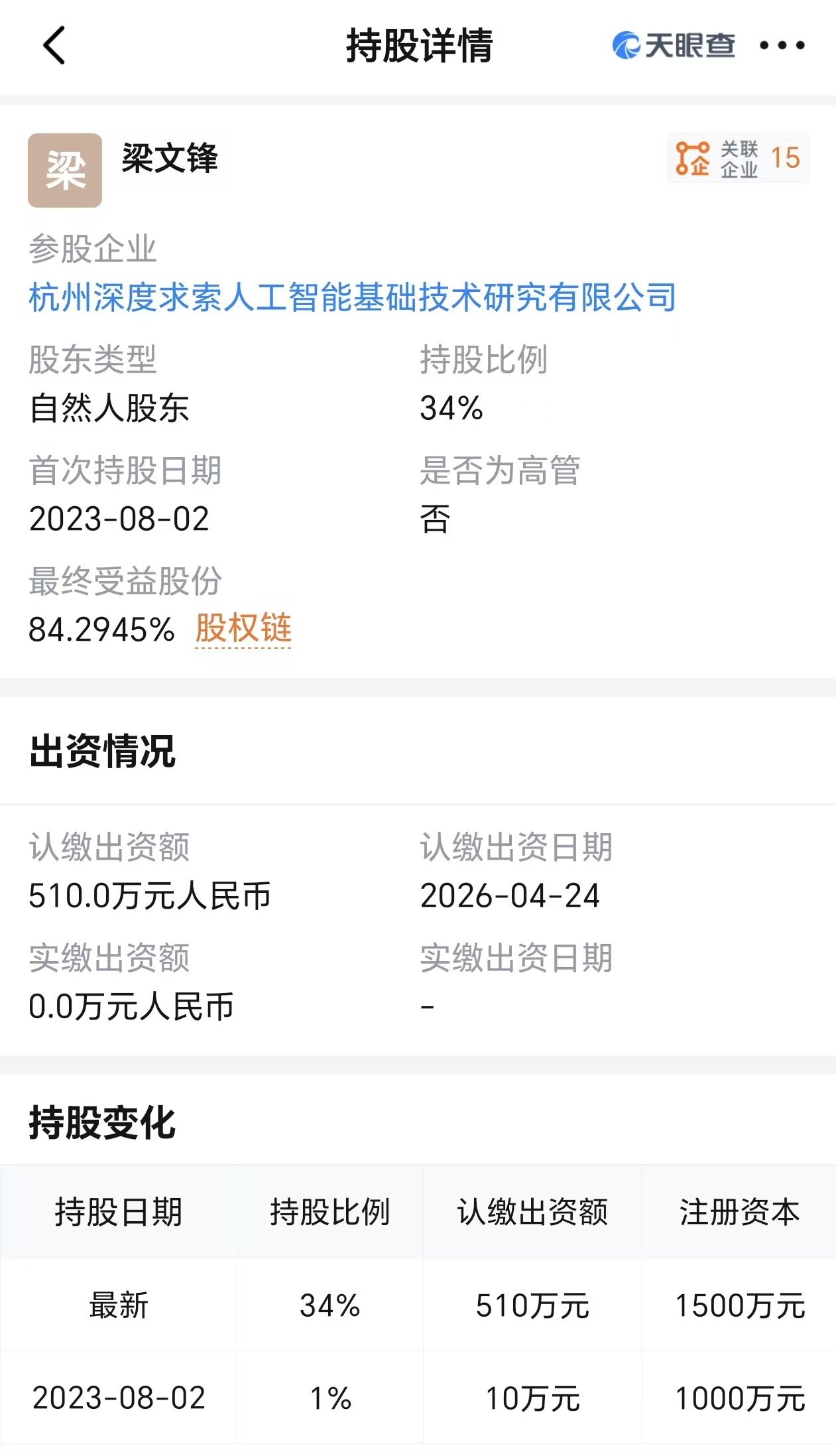
Task: Open the 天眼查 logo in the header
Action: tap(672, 46)
